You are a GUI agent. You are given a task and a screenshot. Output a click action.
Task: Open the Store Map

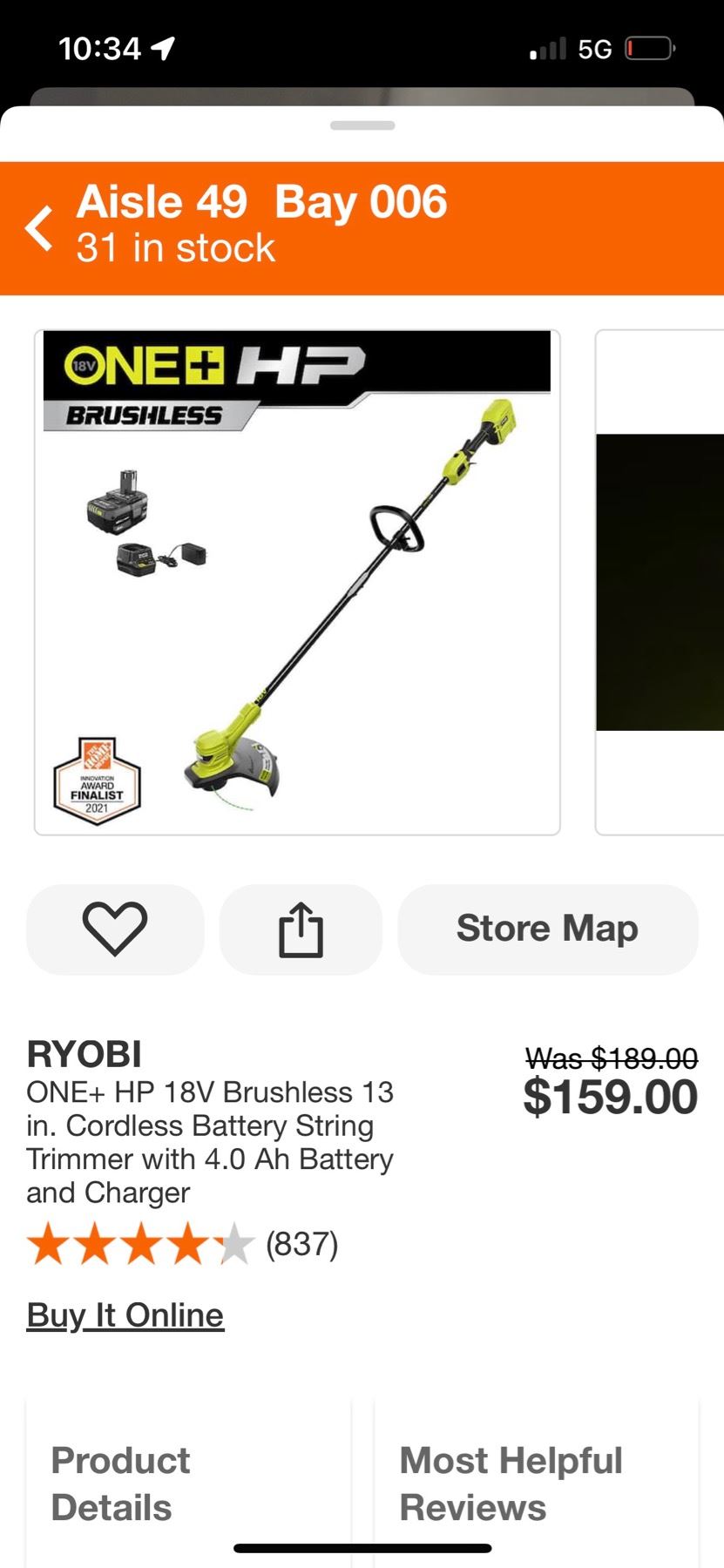(547, 929)
